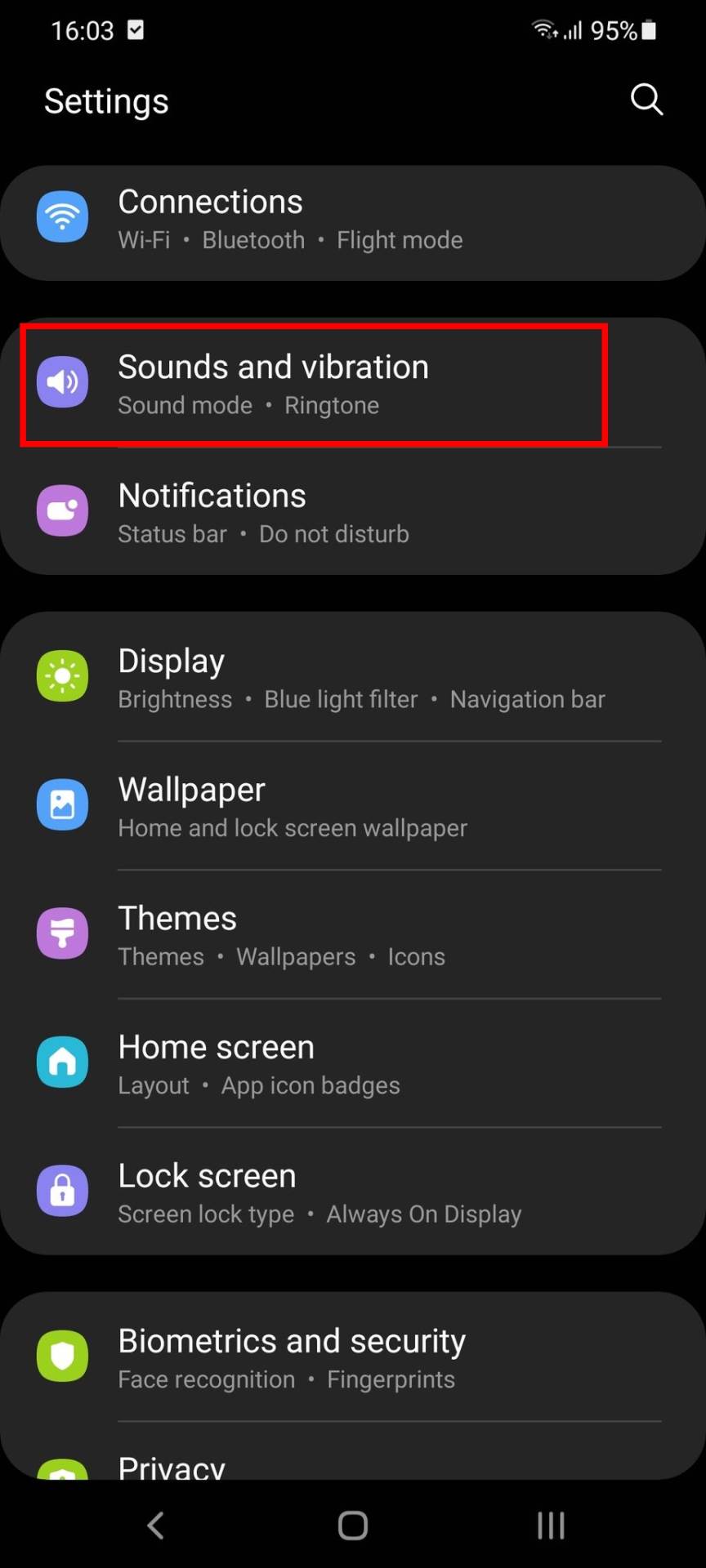The width and height of the screenshot is (706, 1568).
Task: Tap the system back button
Action: coord(155,1525)
